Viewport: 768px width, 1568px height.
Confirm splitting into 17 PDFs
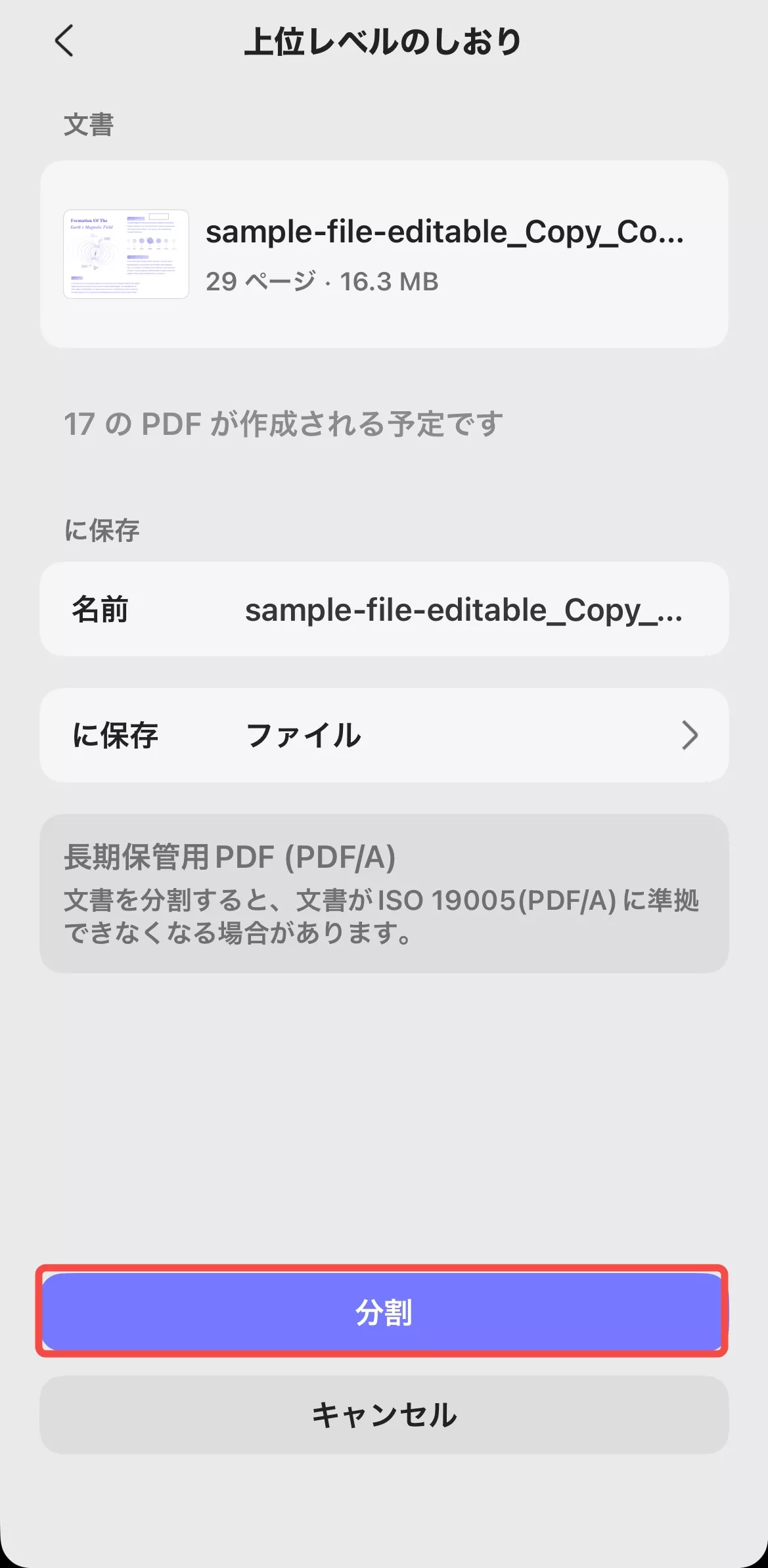384,1312
